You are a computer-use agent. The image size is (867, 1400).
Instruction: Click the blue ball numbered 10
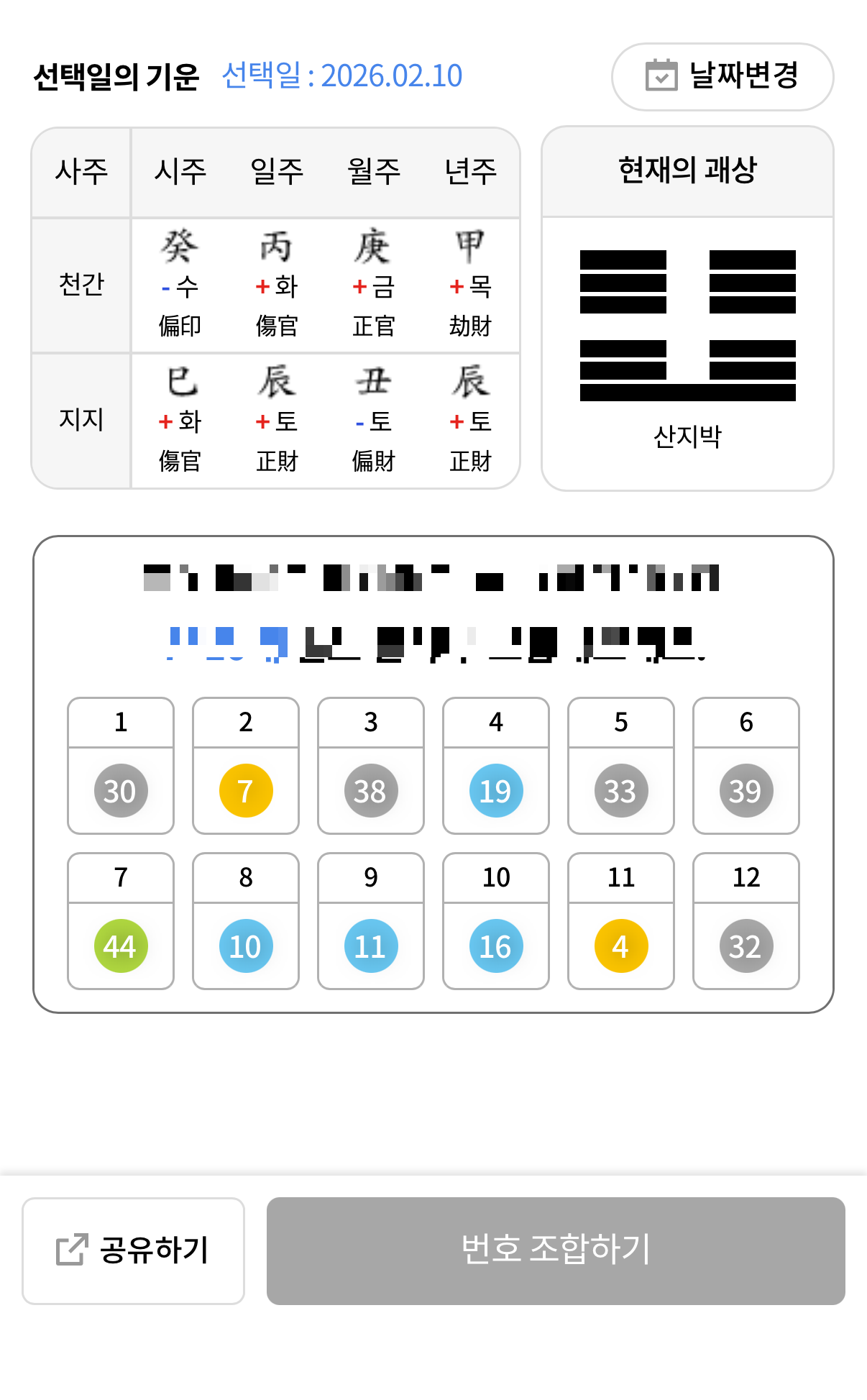(245, 946)
